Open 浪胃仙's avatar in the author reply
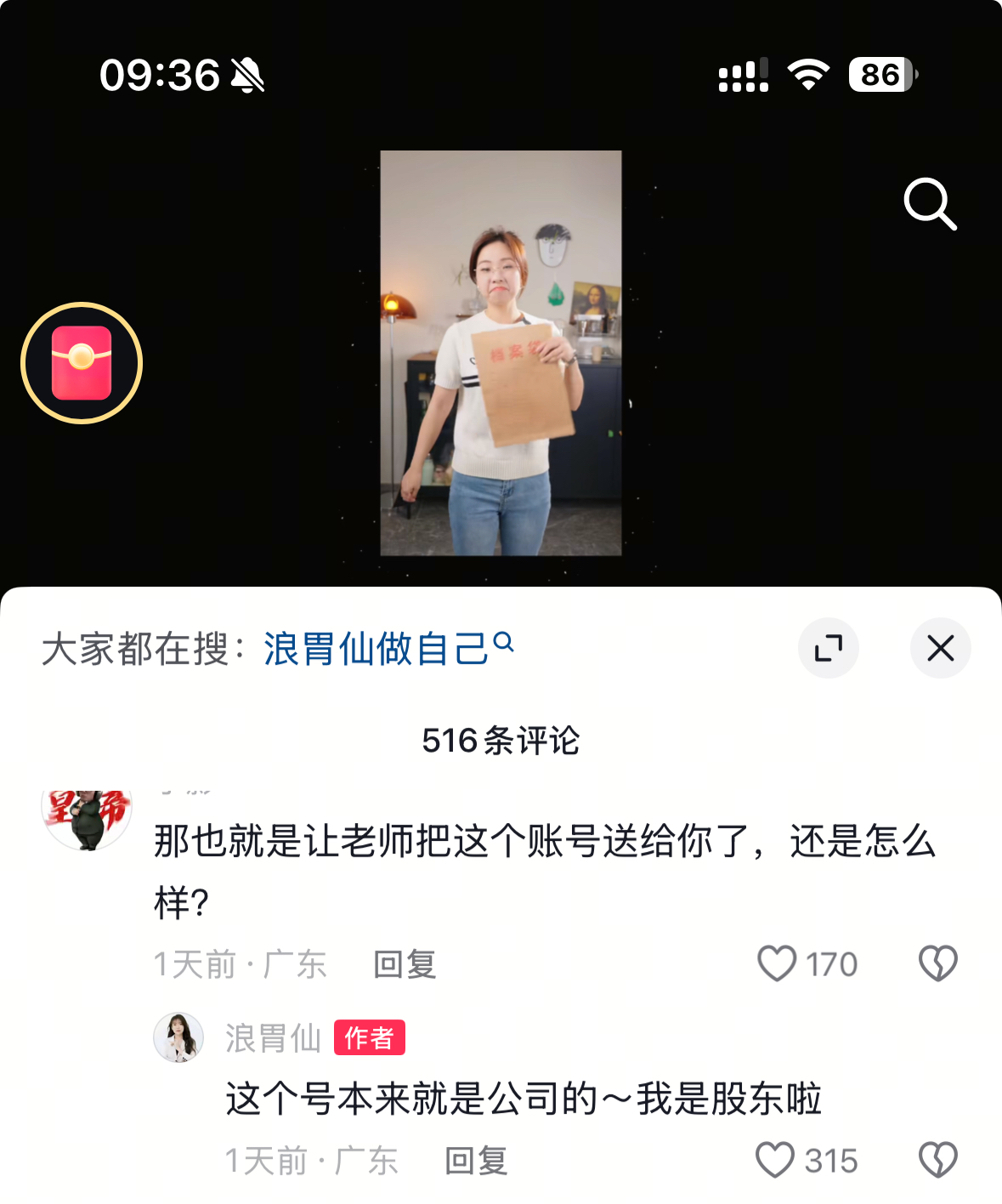 tap(178, 1037)
